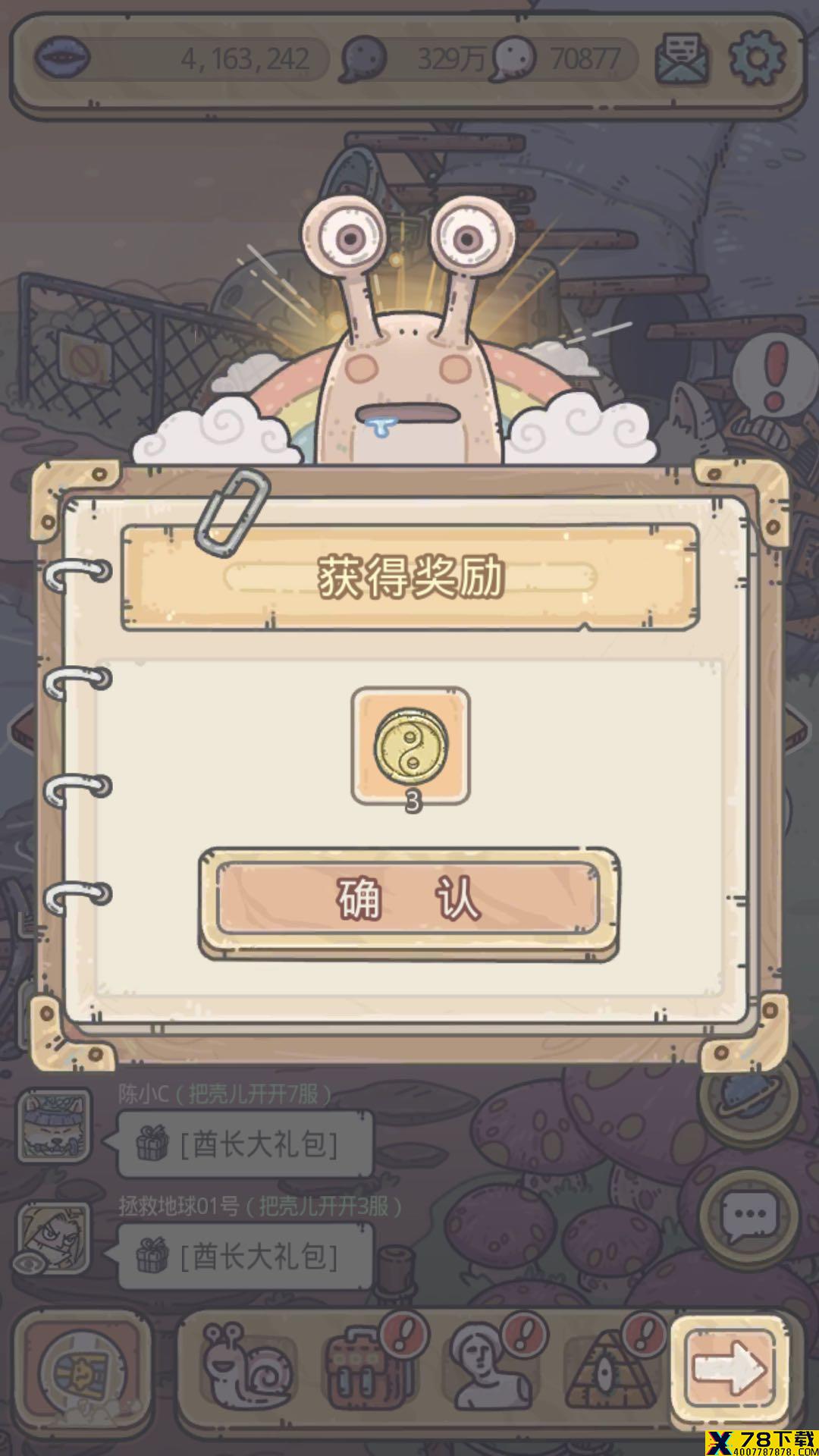Tap 确认 to confirm the reward

409,901
